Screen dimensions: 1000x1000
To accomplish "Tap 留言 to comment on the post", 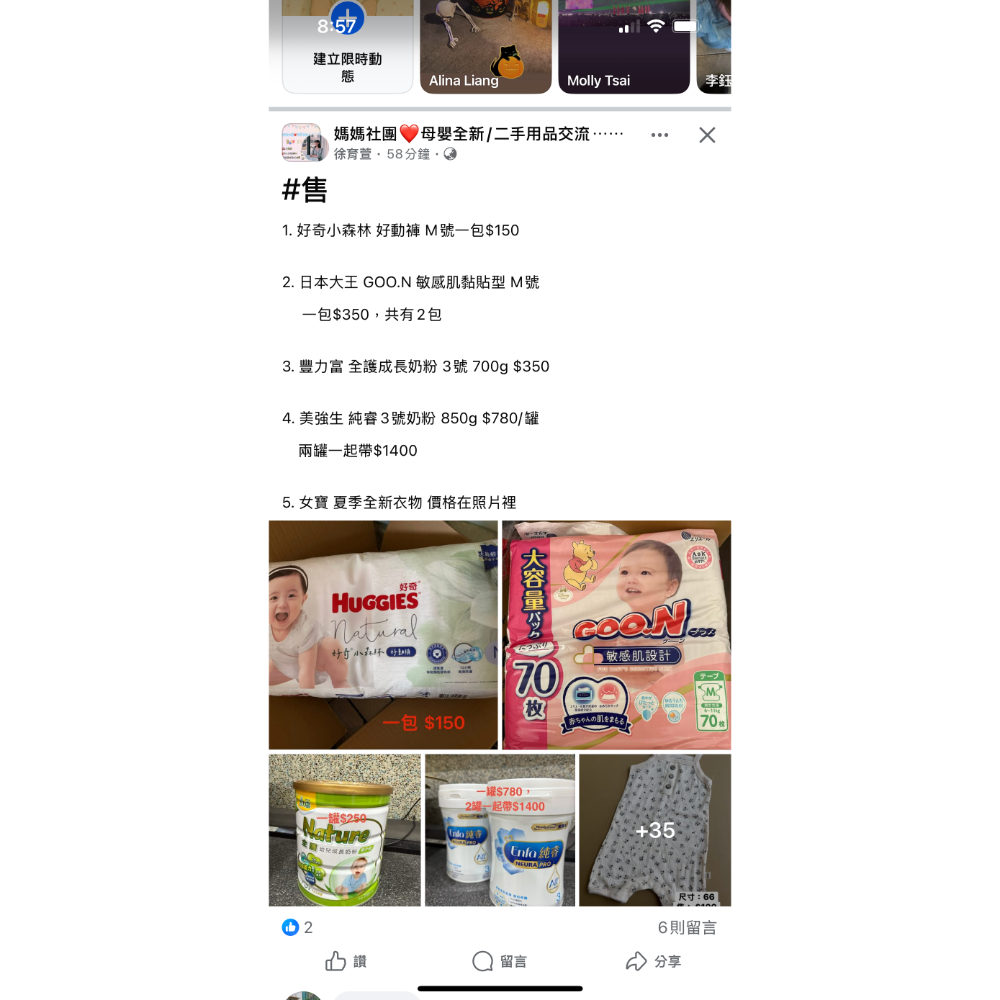I will point(499,961).
